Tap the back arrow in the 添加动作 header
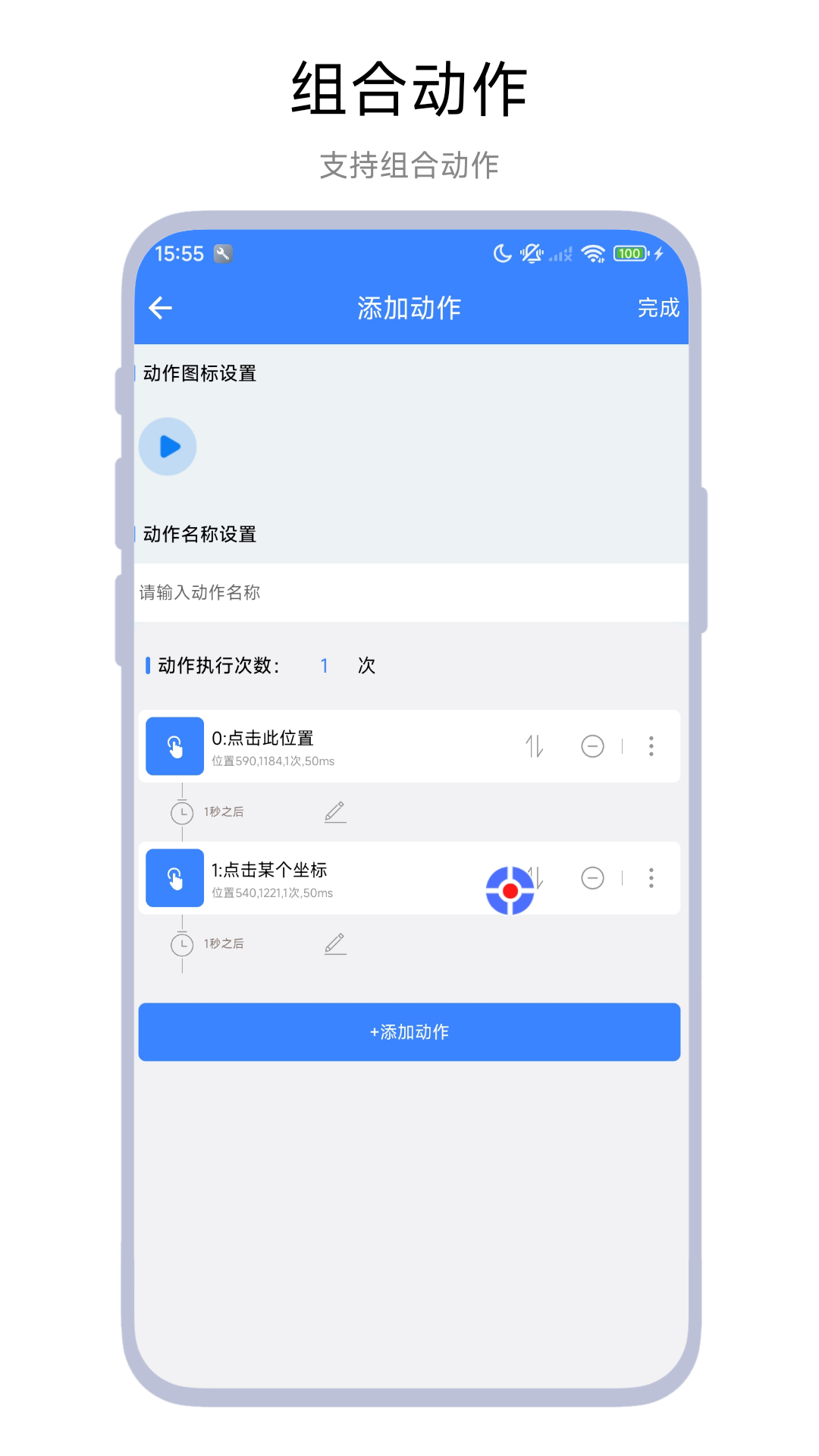 [x=159, y=308]
